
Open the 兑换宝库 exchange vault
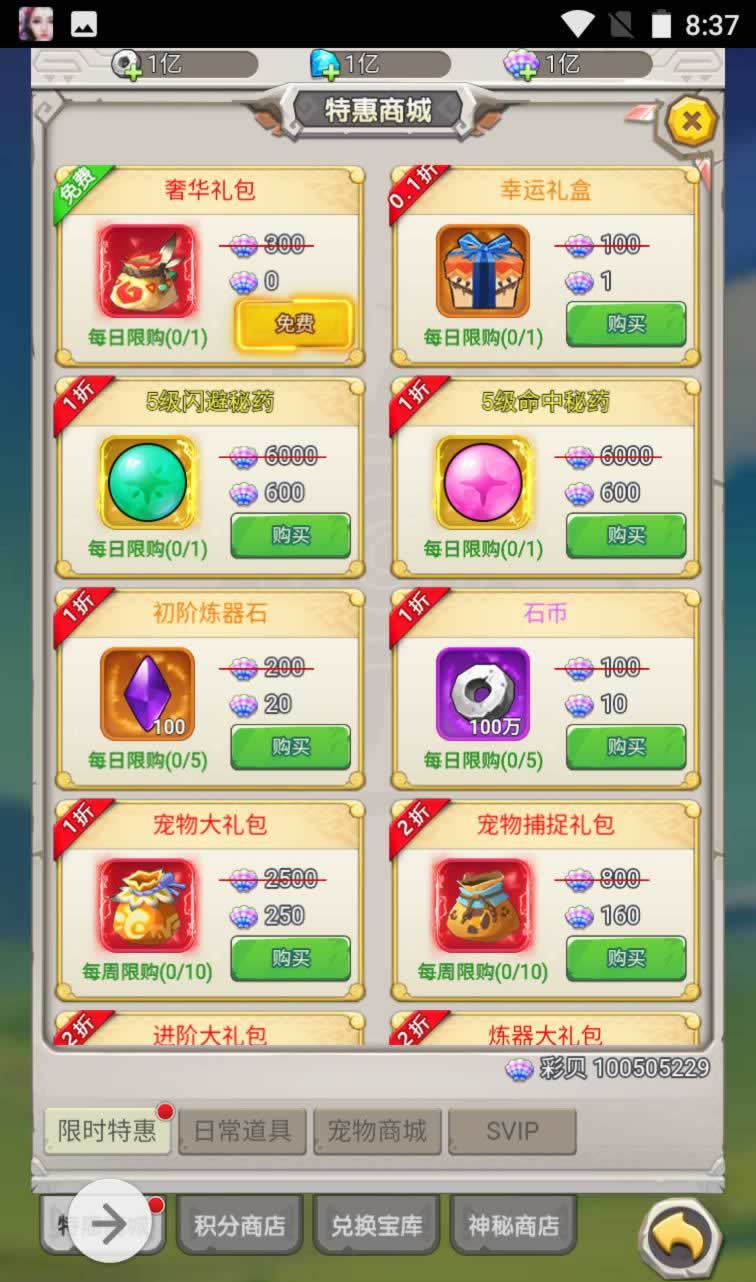point(376,1225)
